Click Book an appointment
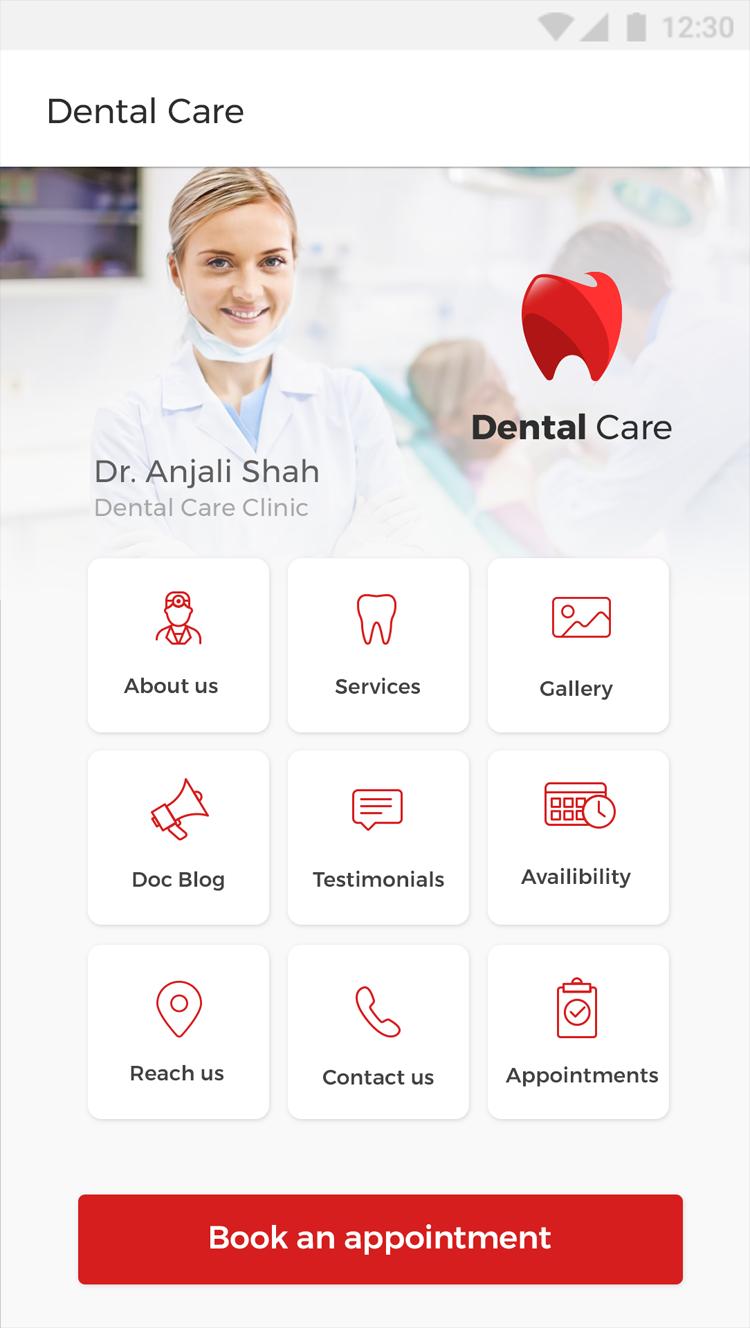This screenshot has width=750, height=1328. point(378,1239)
